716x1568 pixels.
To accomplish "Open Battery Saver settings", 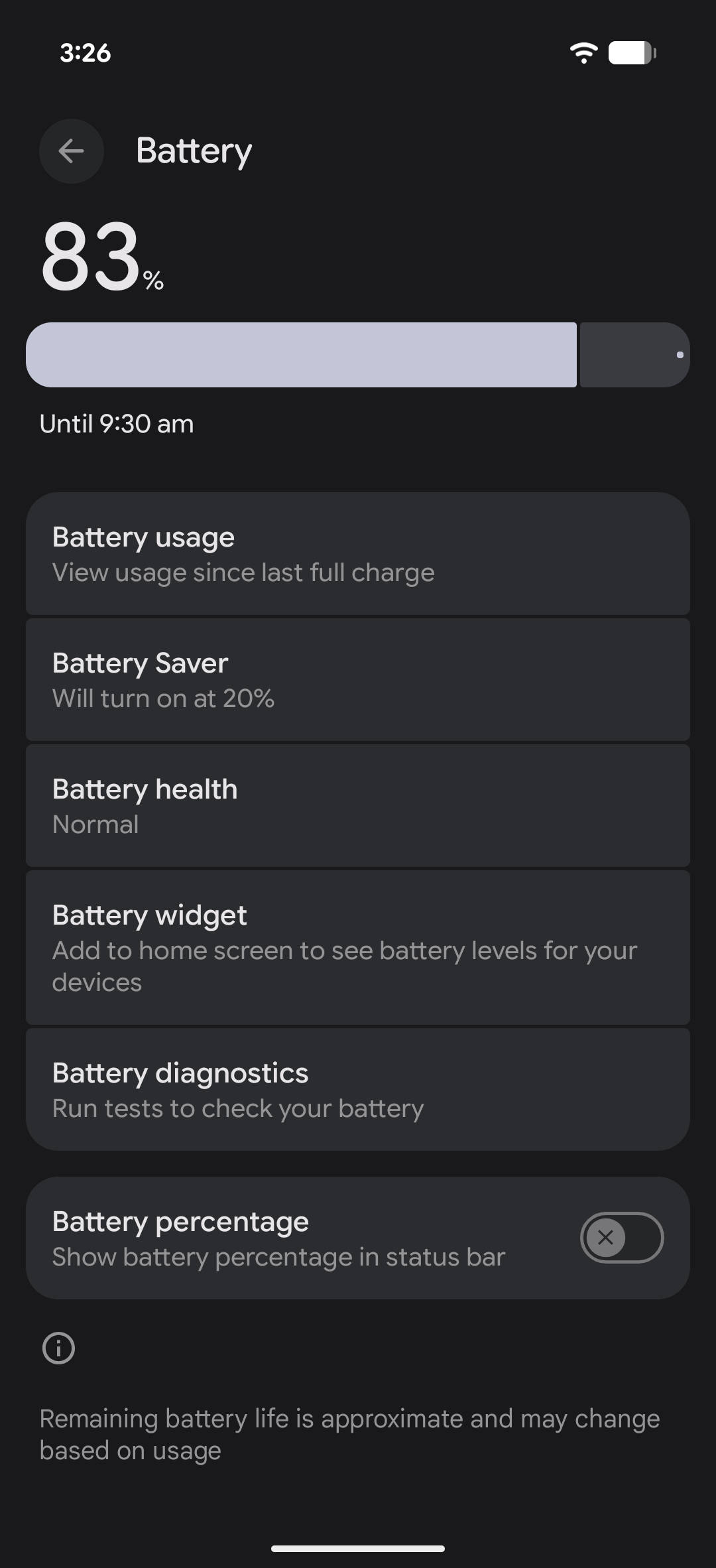I will pos(358,679).
